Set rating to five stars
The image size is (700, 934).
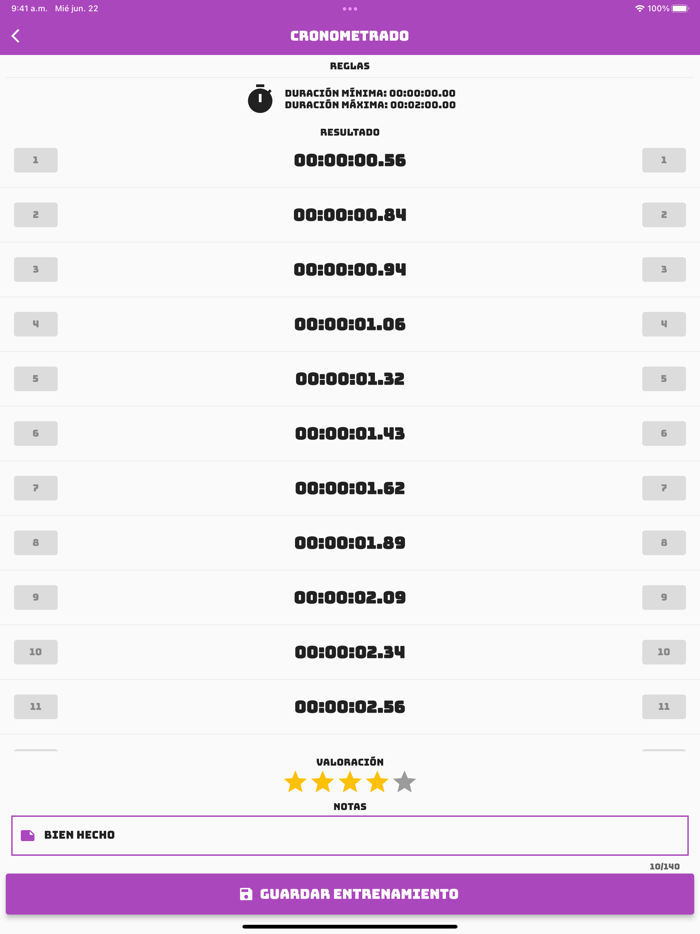tap(404, 782)
